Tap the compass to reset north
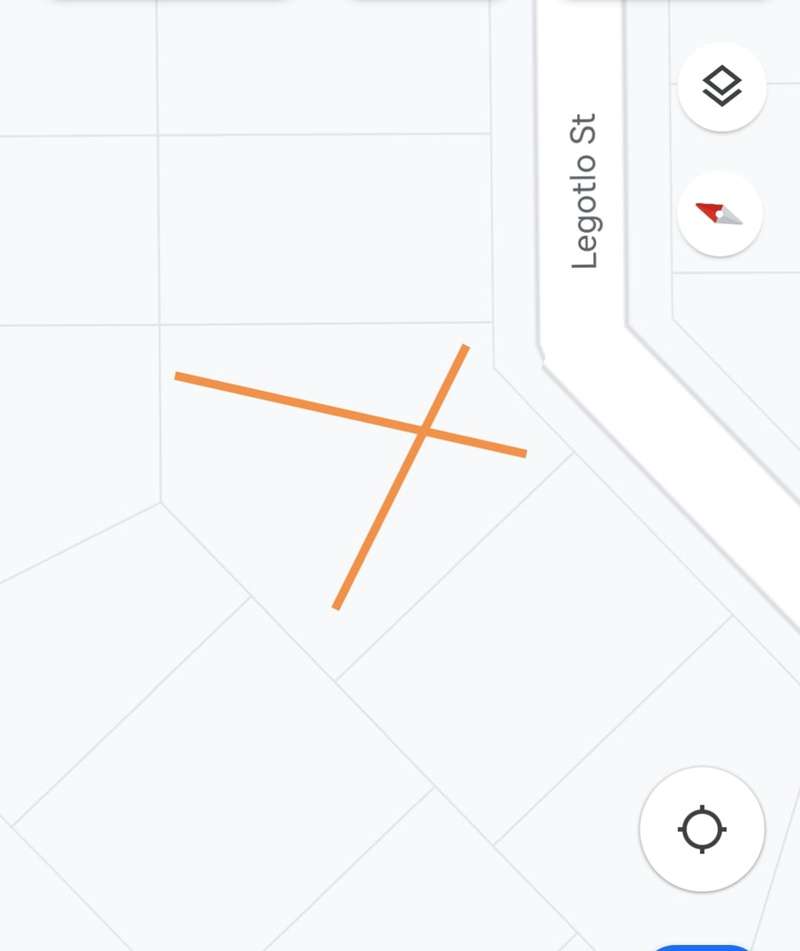The height and width of the screenshot is (951, 800). pos(719,214)
